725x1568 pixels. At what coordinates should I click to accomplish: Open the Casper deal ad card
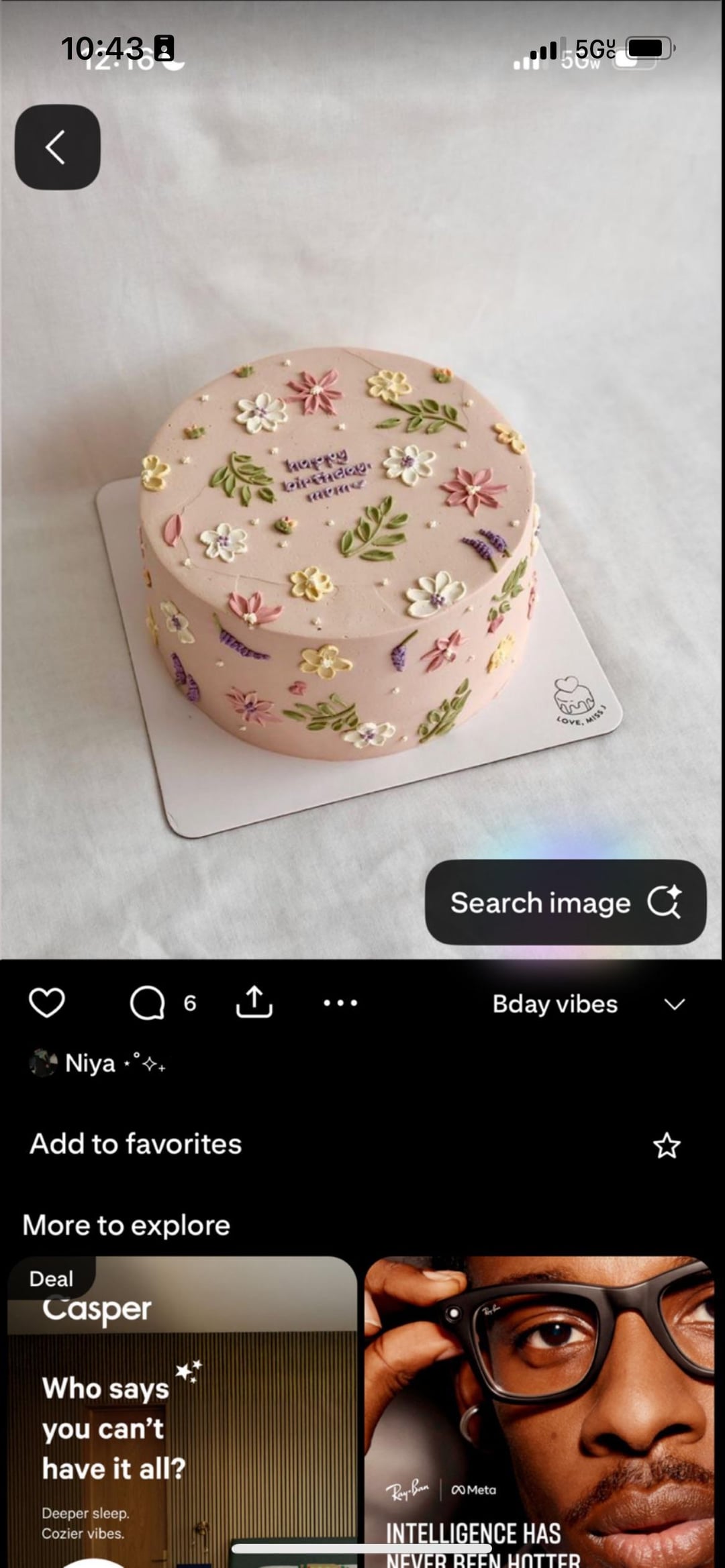coord(182,1409)
